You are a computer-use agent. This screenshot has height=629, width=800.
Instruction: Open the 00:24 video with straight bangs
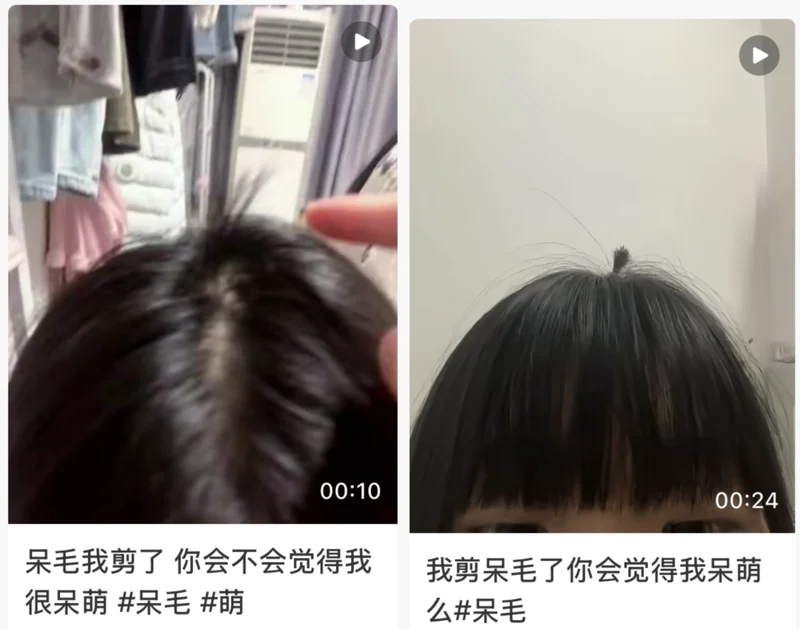pos(602,276)
